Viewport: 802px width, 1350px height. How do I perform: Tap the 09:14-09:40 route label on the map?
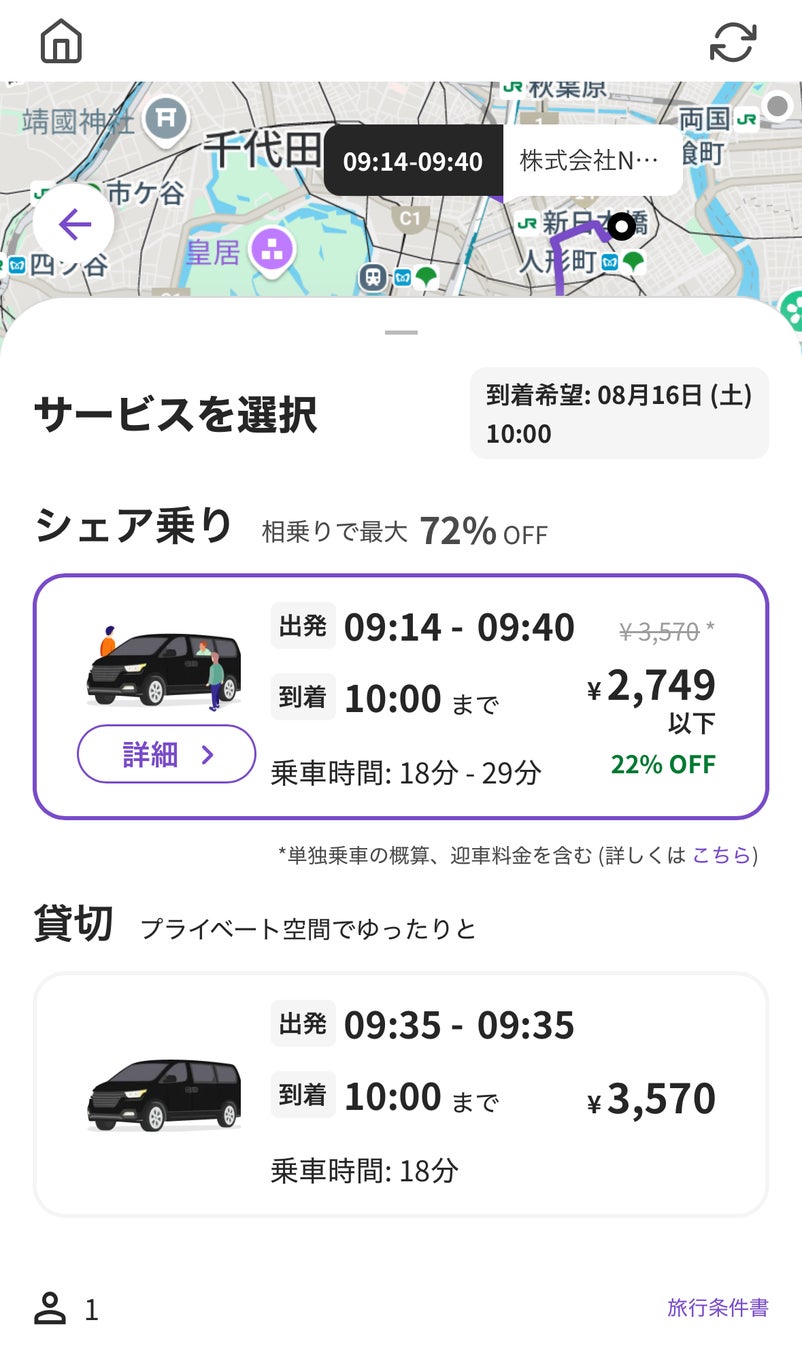point(412,161)
